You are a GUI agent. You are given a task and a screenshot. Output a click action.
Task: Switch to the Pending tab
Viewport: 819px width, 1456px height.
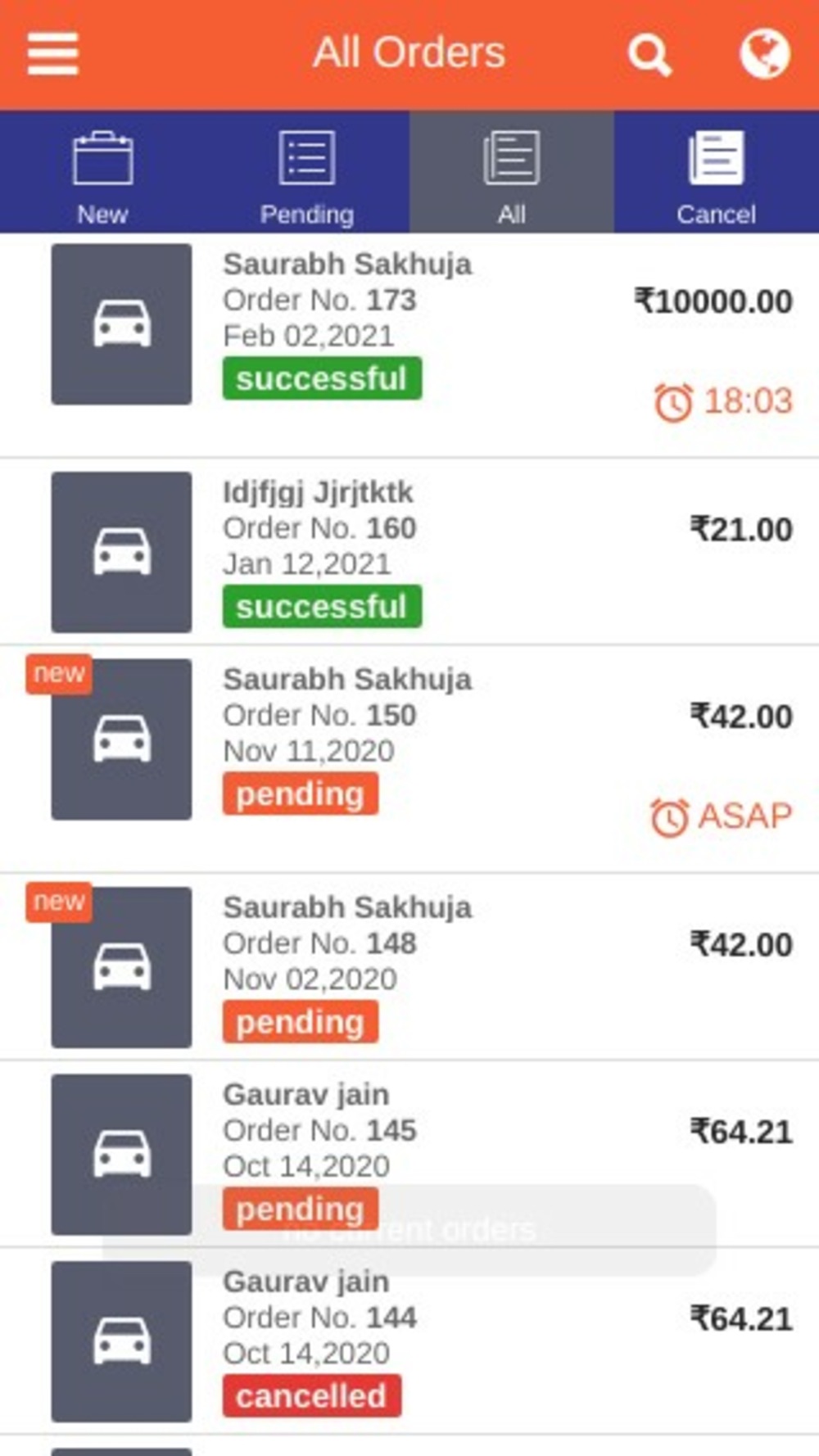[307, 173]
